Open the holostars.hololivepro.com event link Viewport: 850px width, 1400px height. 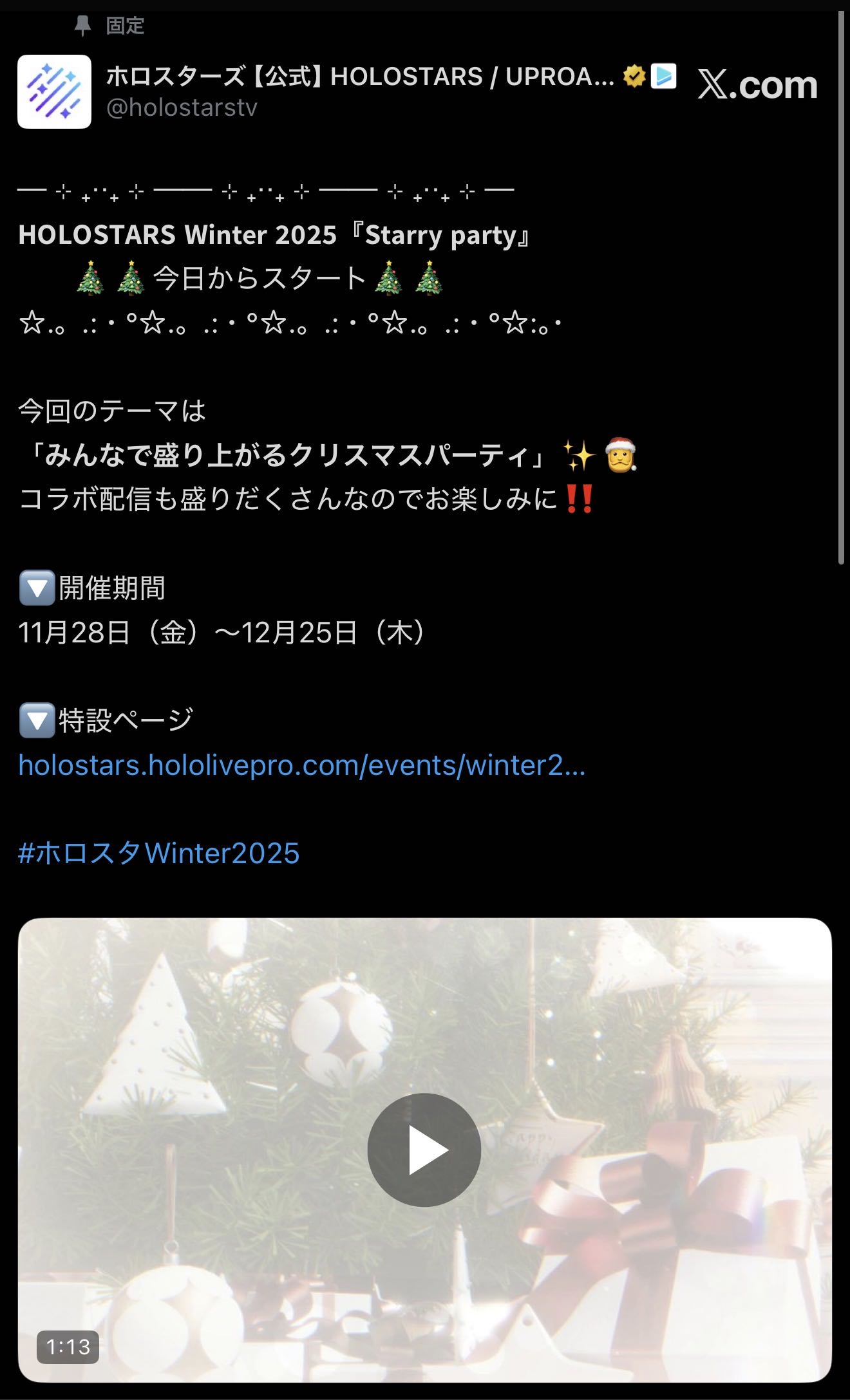tap(302, 765)
